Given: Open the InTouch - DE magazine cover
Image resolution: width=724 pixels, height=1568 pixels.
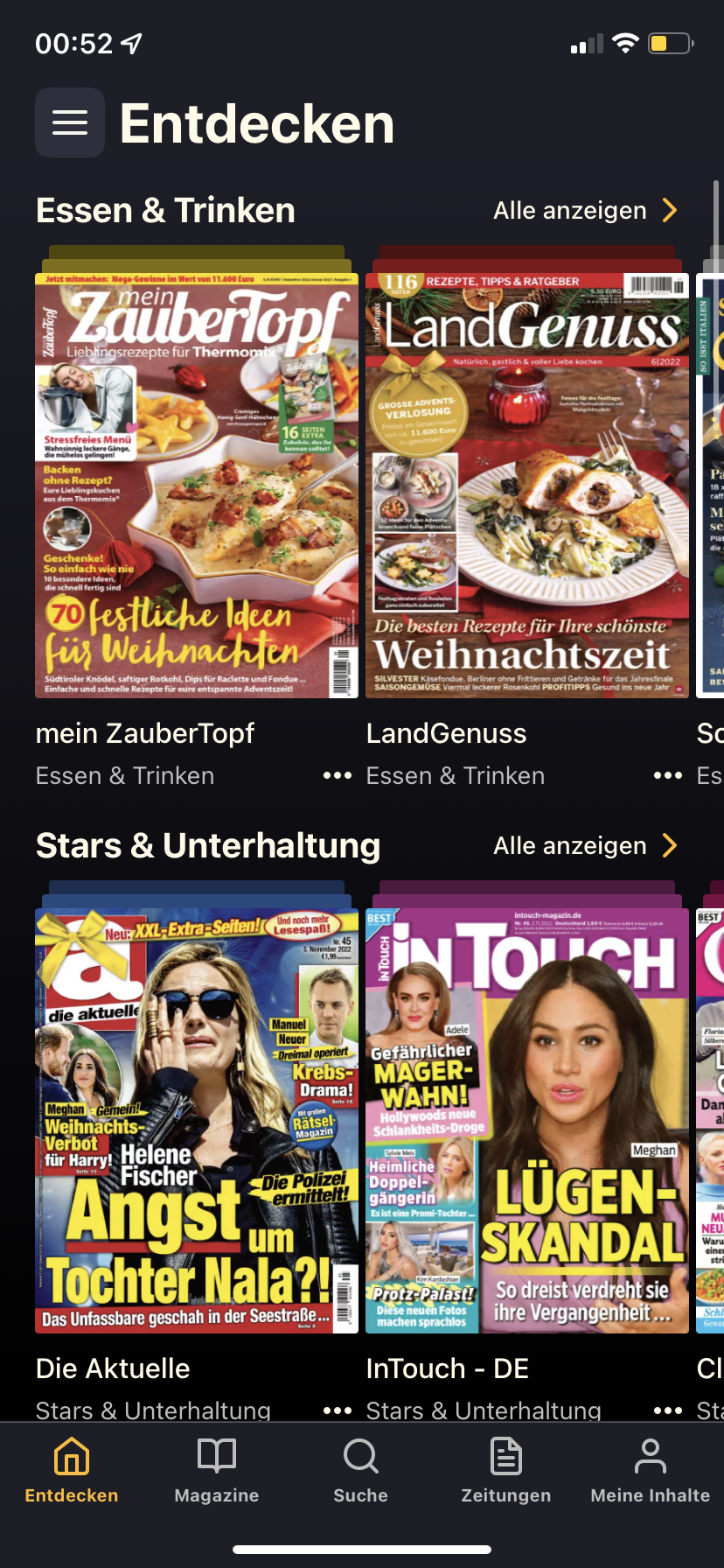Looking at the screenshot, I should click(x=527, y=1121).
